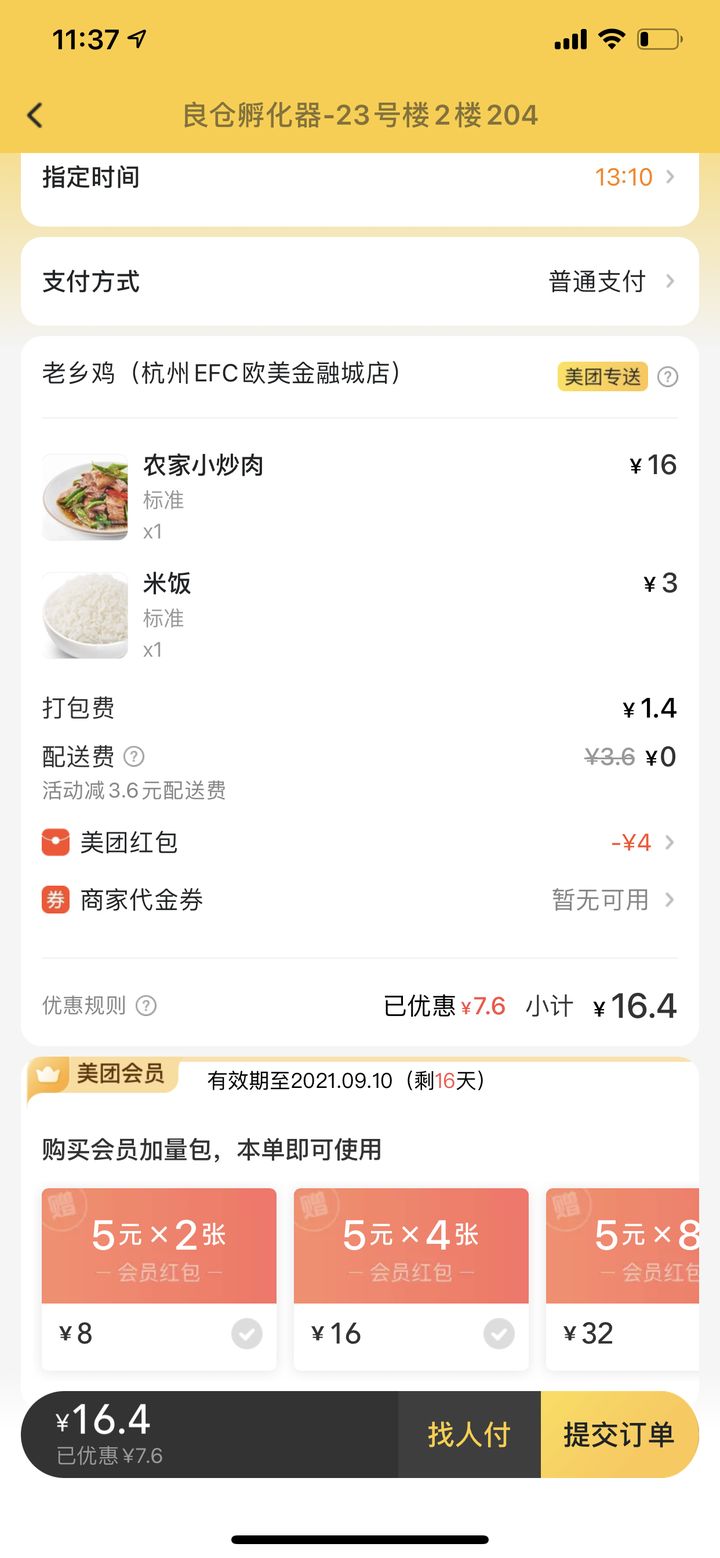Open 商家代金券 merchant voucher row
The width and height of the screenshot is (720, 1558).
click(359, 900)
